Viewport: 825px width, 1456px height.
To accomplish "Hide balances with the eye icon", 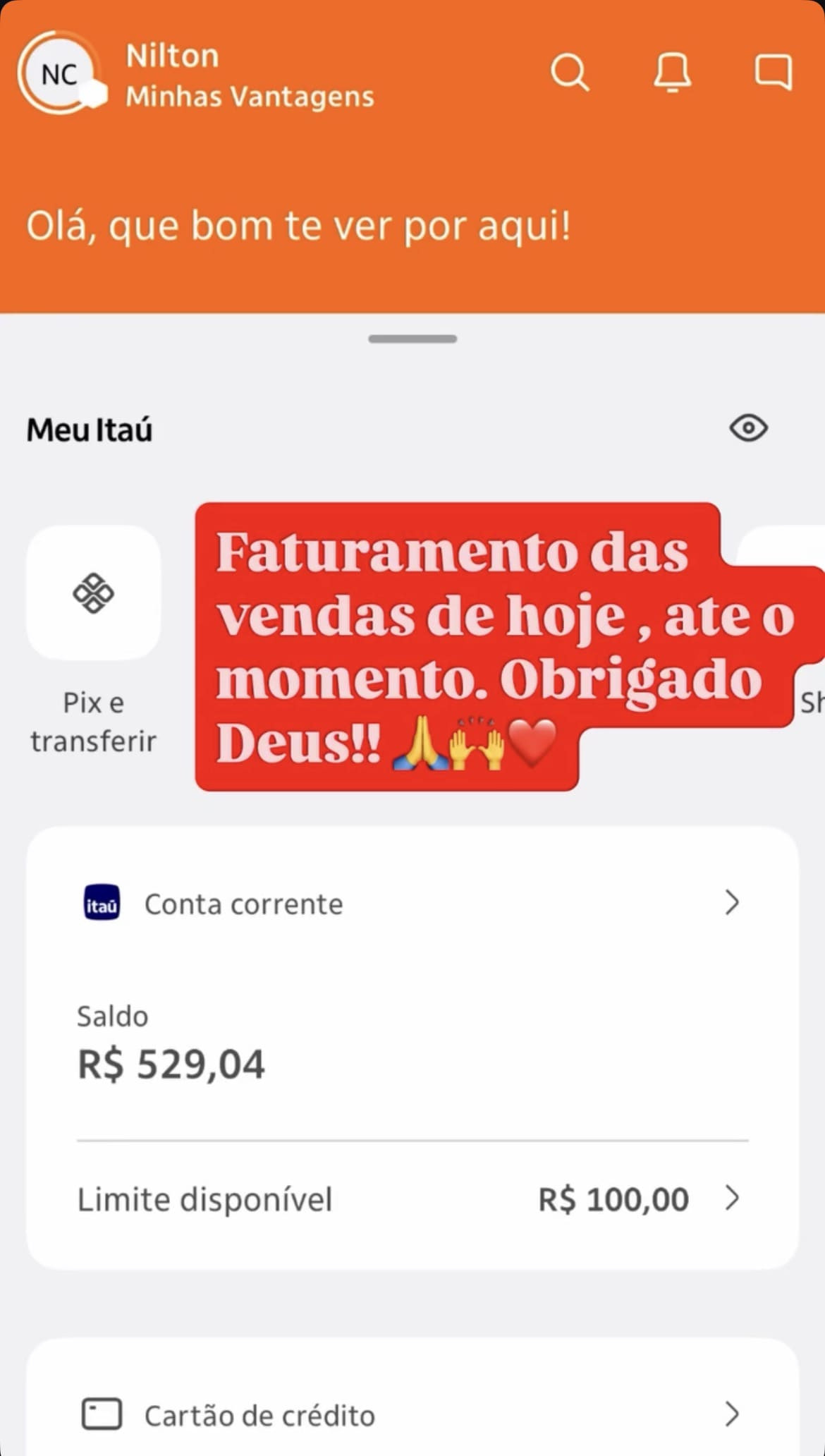I will point(748,428).
